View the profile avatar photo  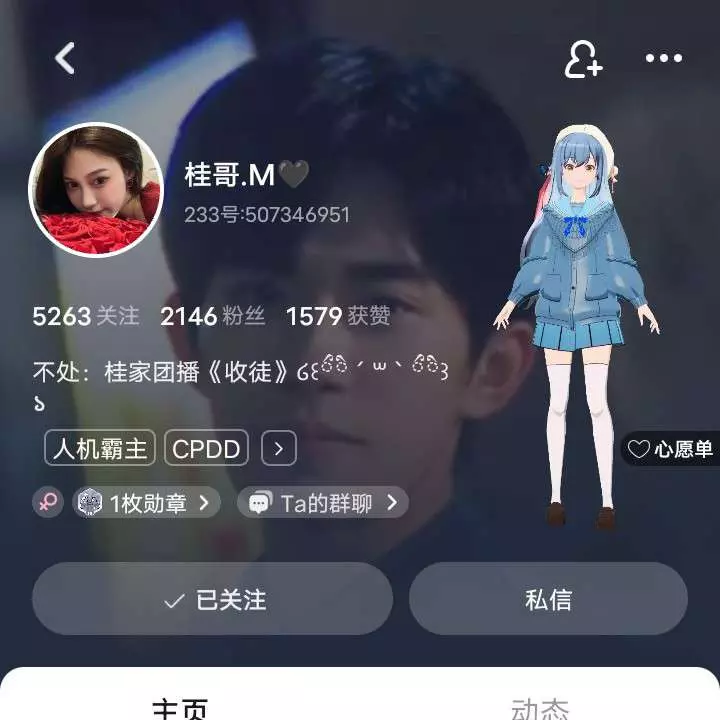pos(96,190)
